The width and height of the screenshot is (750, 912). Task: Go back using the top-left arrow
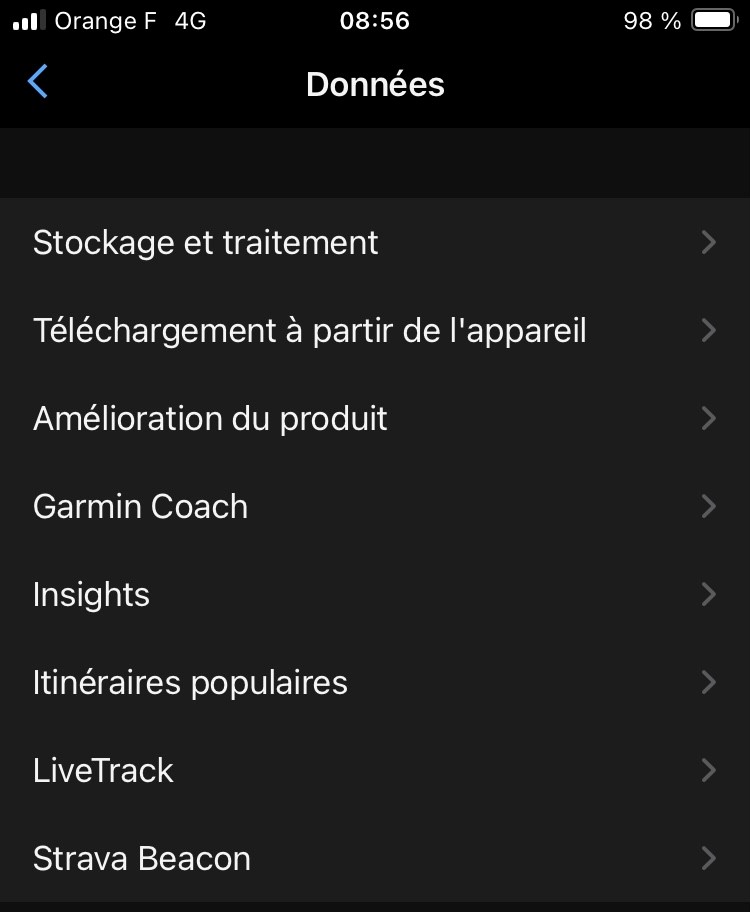pos(38,82)
